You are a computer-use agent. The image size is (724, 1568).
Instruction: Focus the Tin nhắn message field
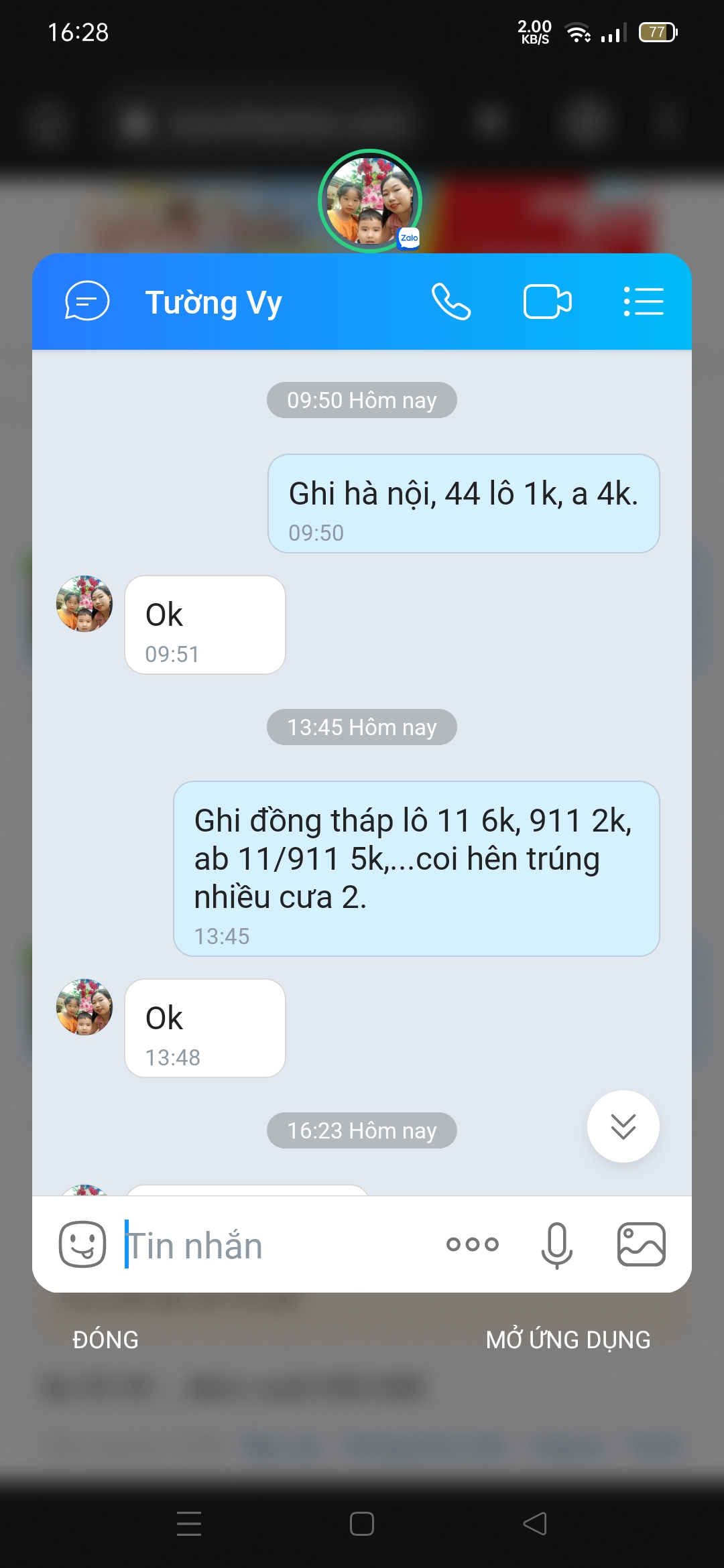tap(268, 1246)
